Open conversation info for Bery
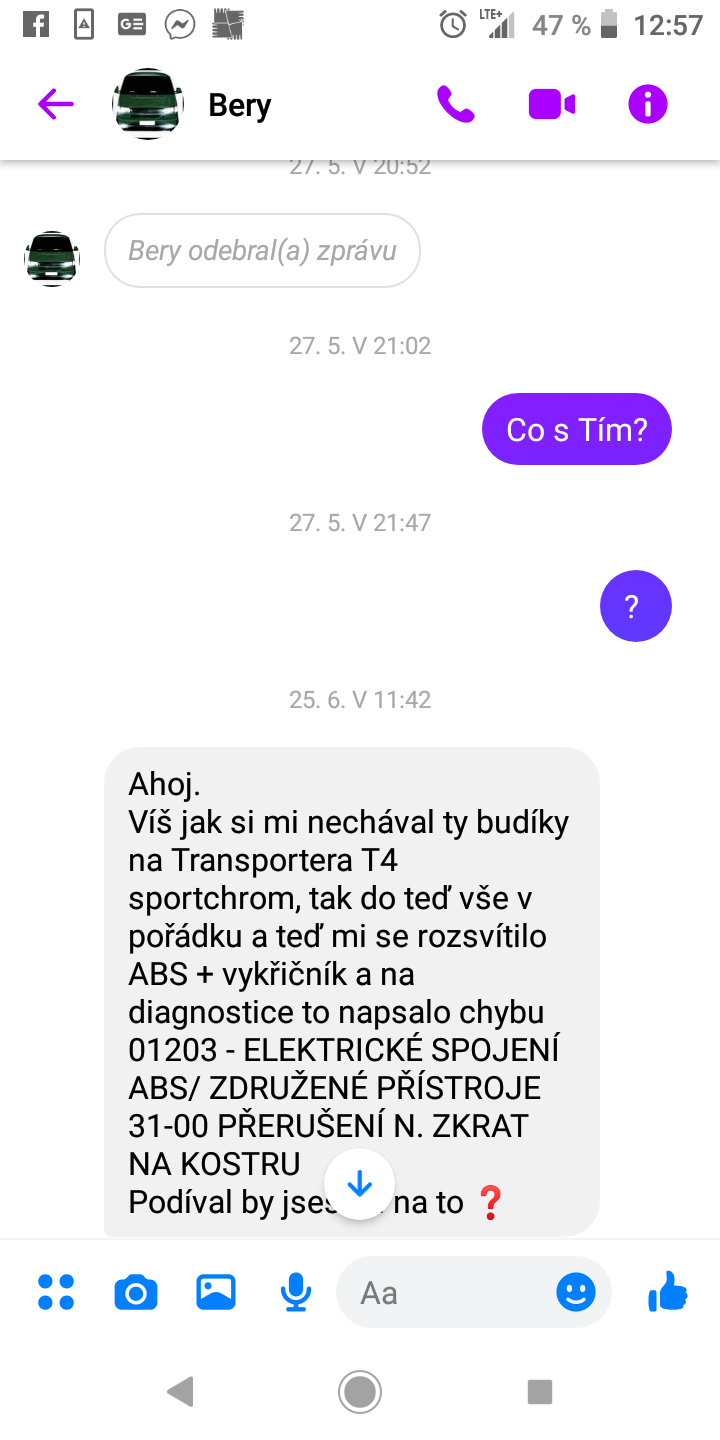 (x=647, y=104)
